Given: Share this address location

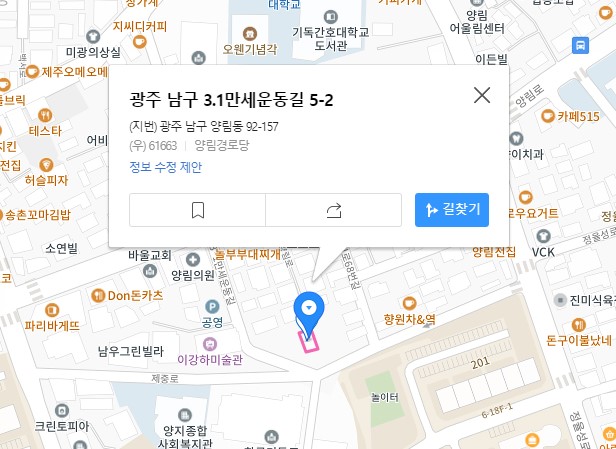Looking at the screenshot, I should [334, 210].
